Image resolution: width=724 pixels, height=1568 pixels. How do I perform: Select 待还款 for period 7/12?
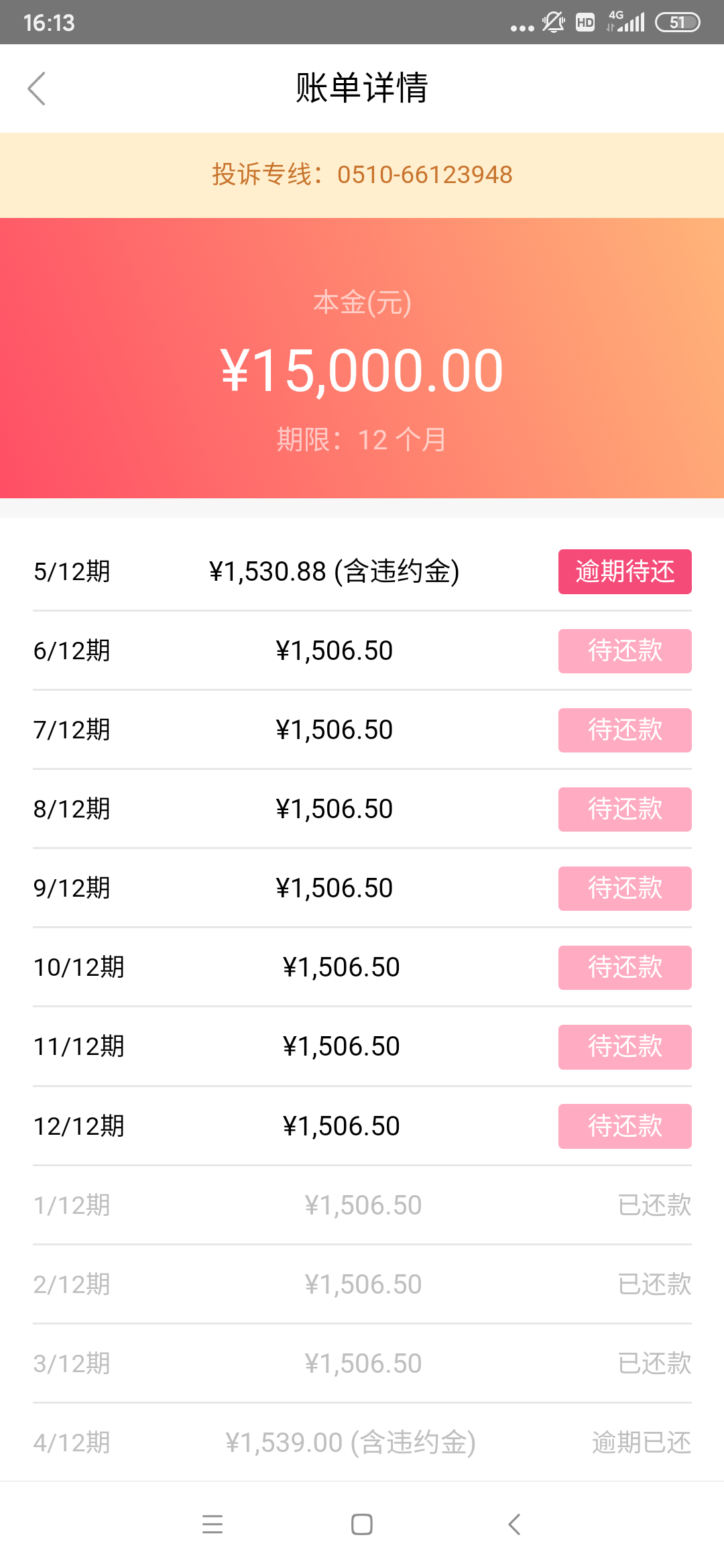625,730
